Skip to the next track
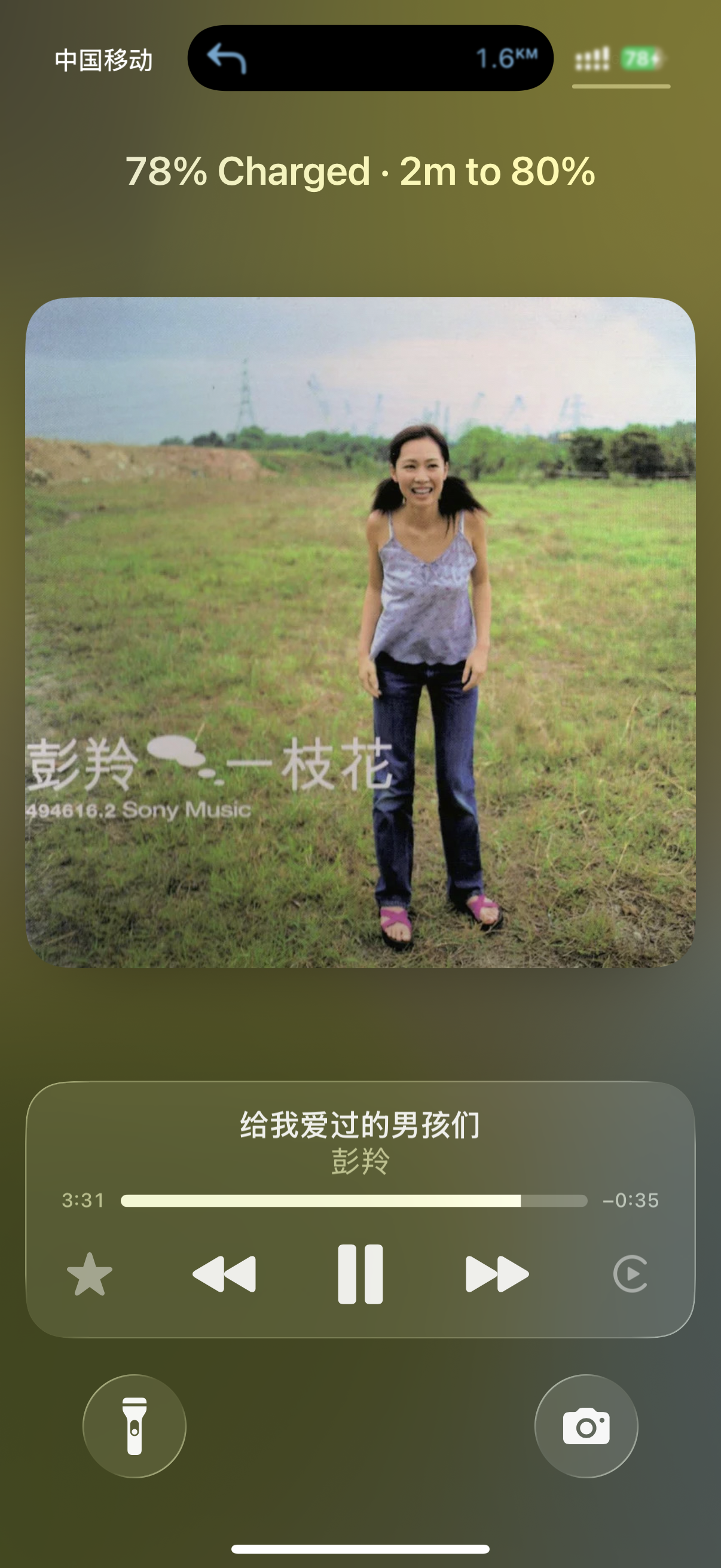This screenshot has height=1568, width=721. coord(496,1274)
